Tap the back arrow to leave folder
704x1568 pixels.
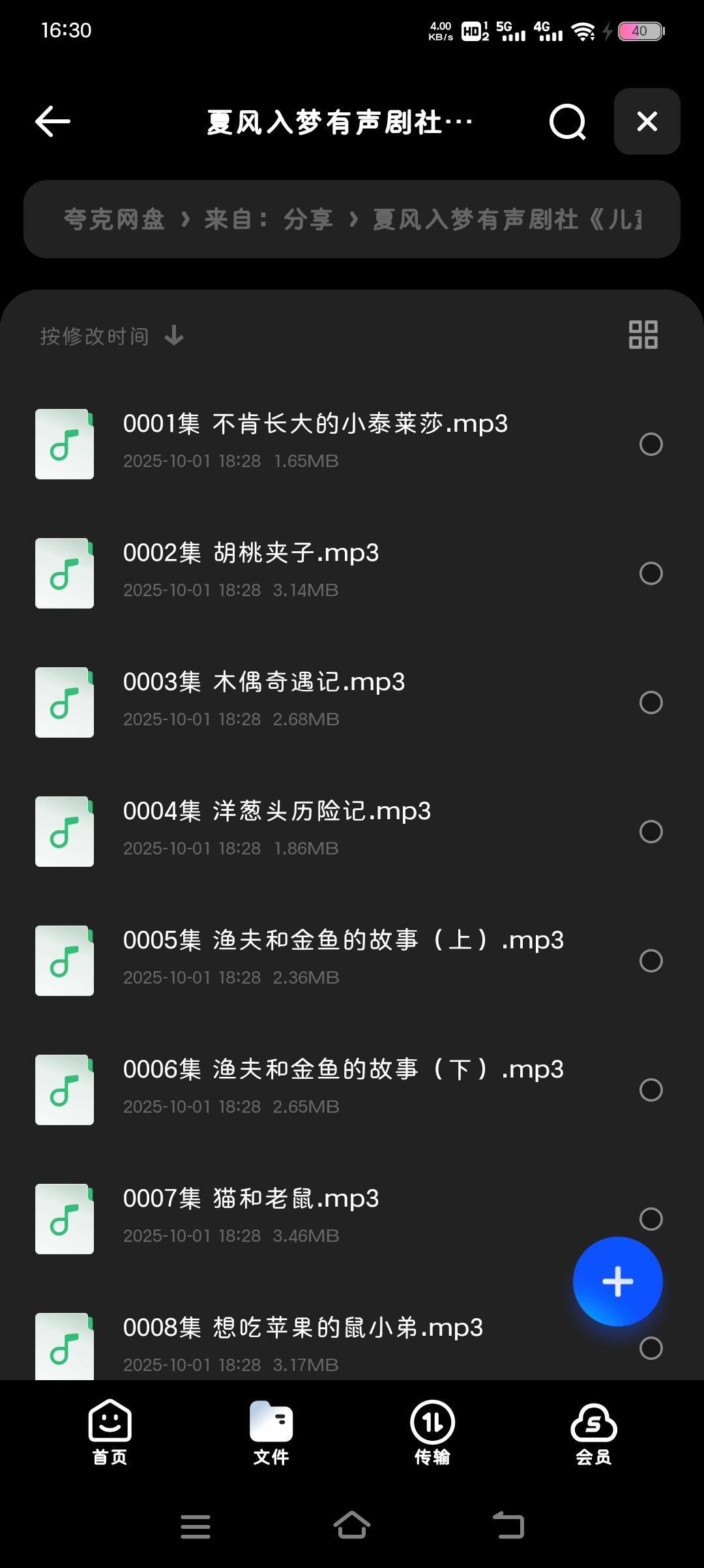tap(51, 122)
